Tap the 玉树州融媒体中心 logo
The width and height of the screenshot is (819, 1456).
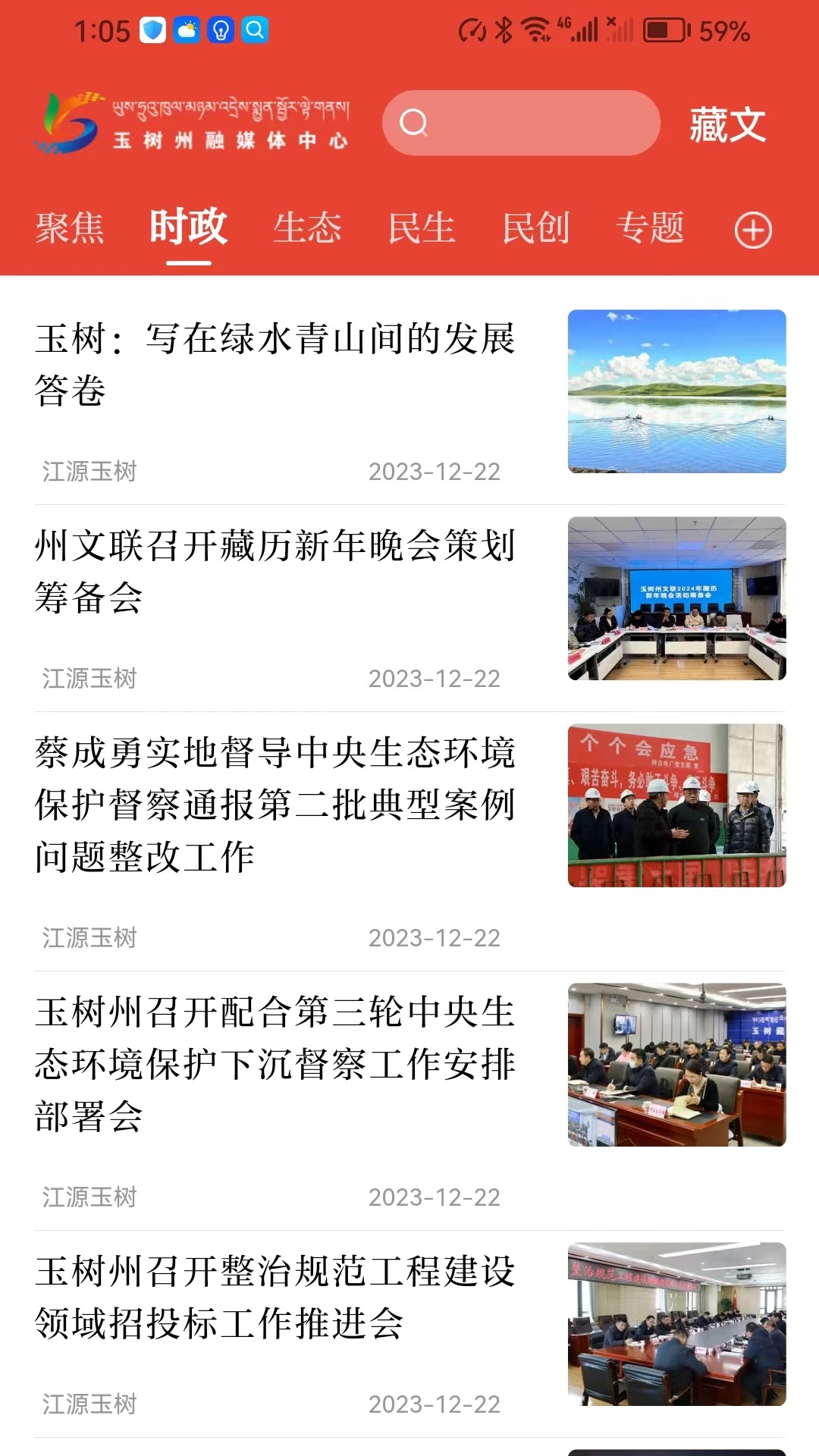click(x=197, y=124)
